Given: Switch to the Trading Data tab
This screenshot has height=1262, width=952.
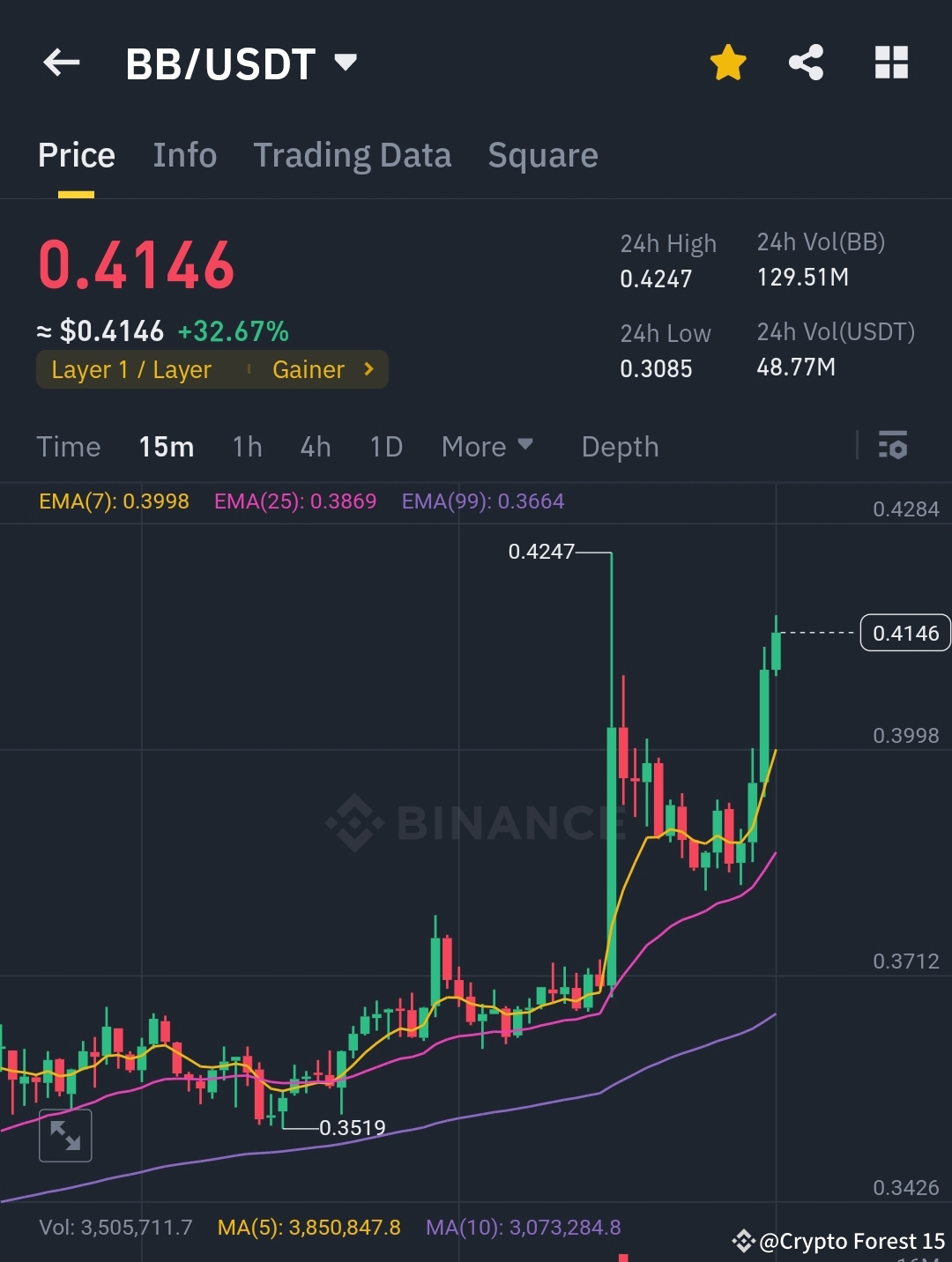Looking at the screenshot, I should click(x=353, y=155).
